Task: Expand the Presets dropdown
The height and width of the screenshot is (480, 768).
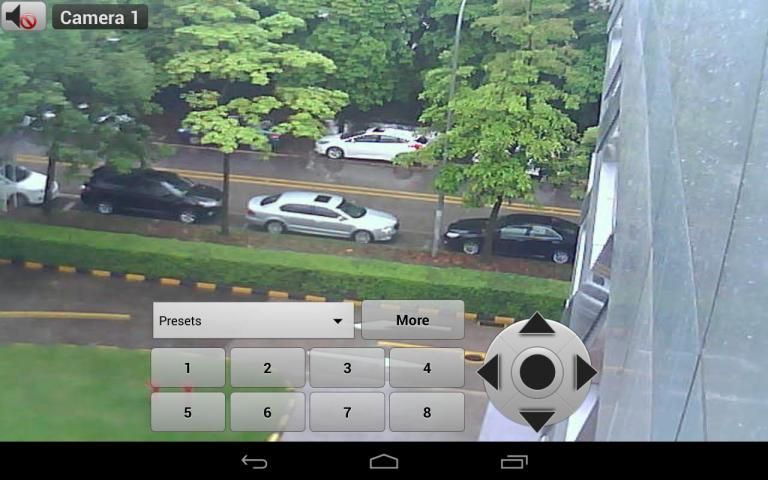Action: pyautogui.click(x=253, y=321)
